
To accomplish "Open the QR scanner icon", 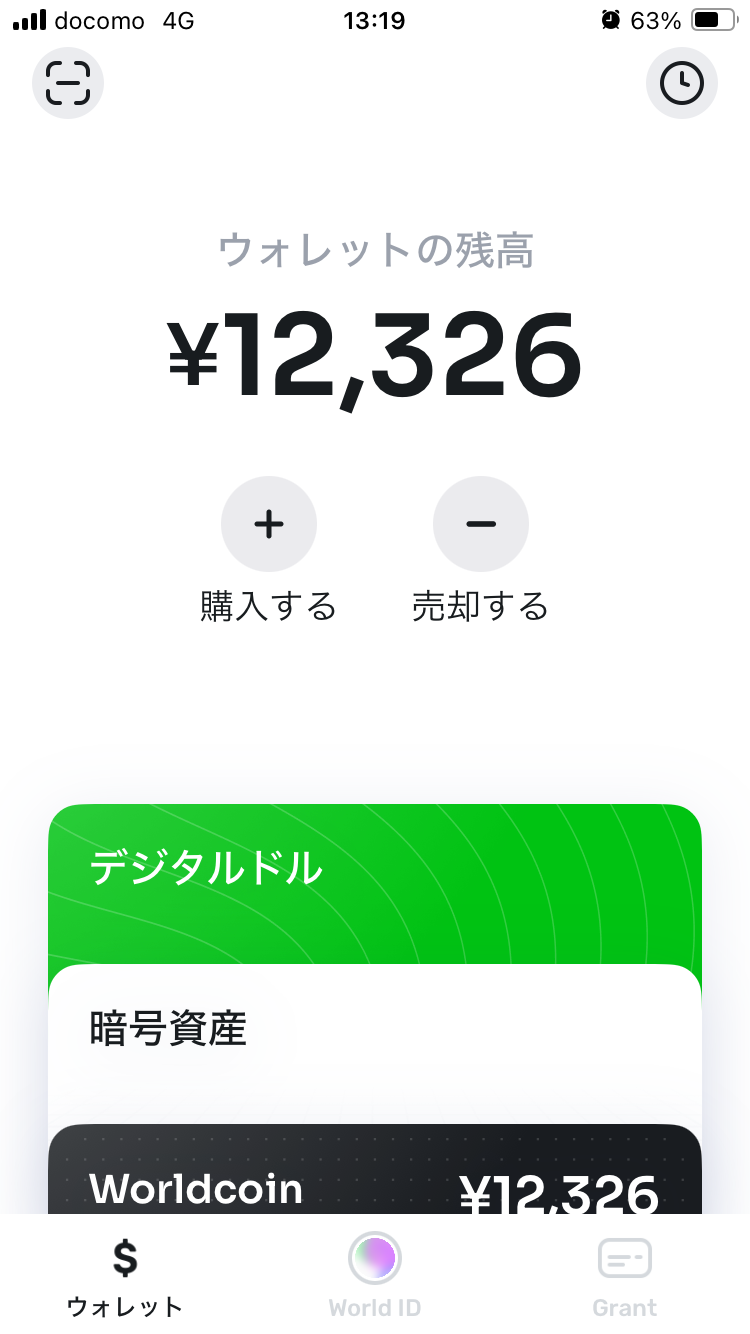I will (68, 83).
